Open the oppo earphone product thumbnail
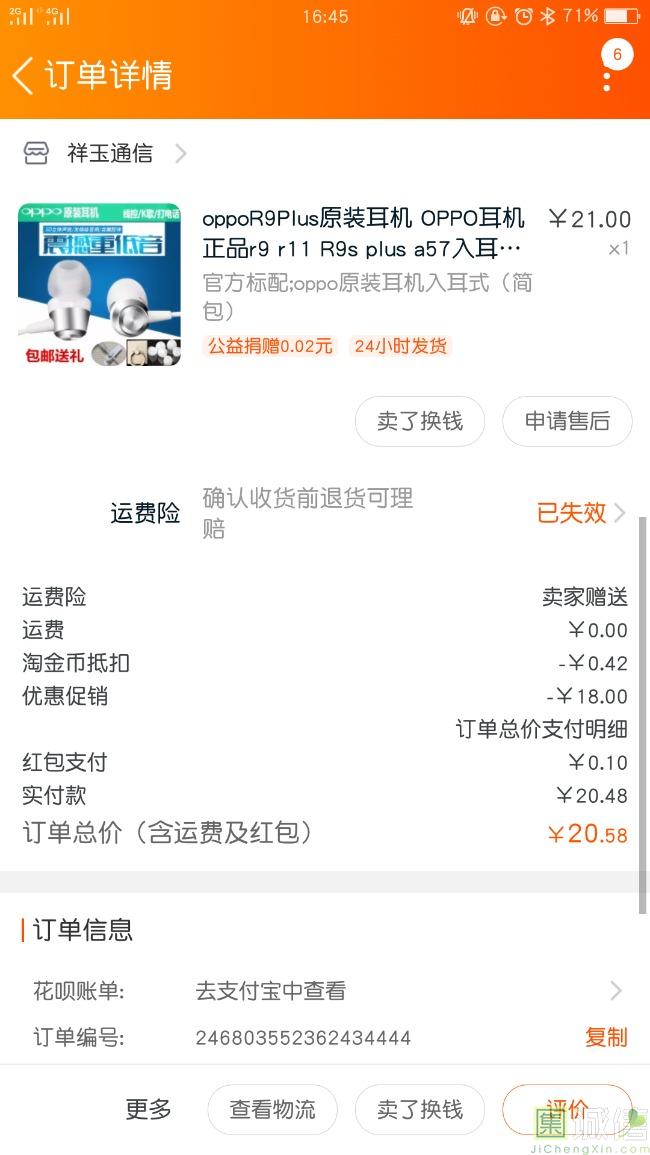This screenshot has width=650, height=1155. pos(99,284)
